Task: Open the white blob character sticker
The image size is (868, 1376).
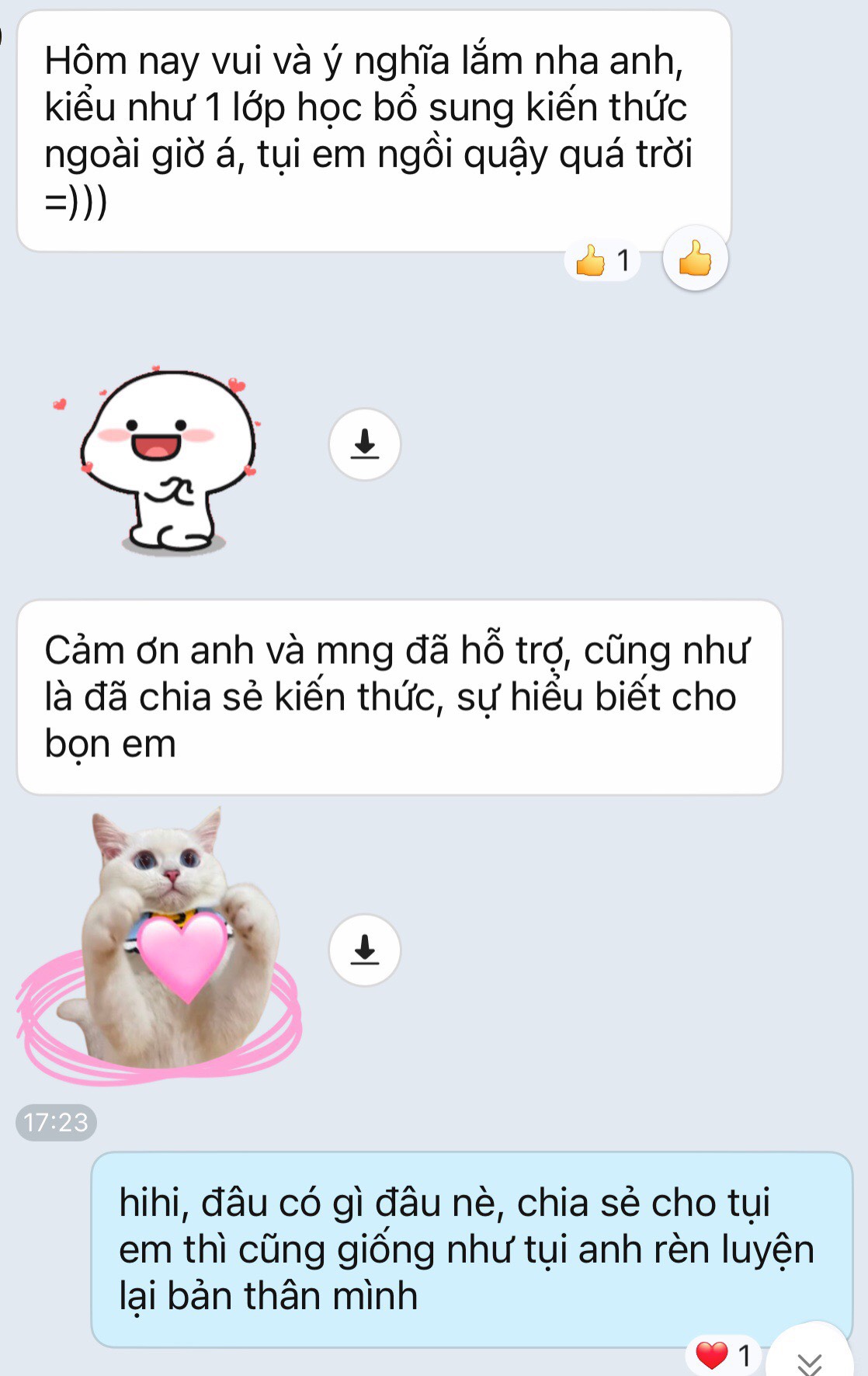Action: (x=168, y=460)
